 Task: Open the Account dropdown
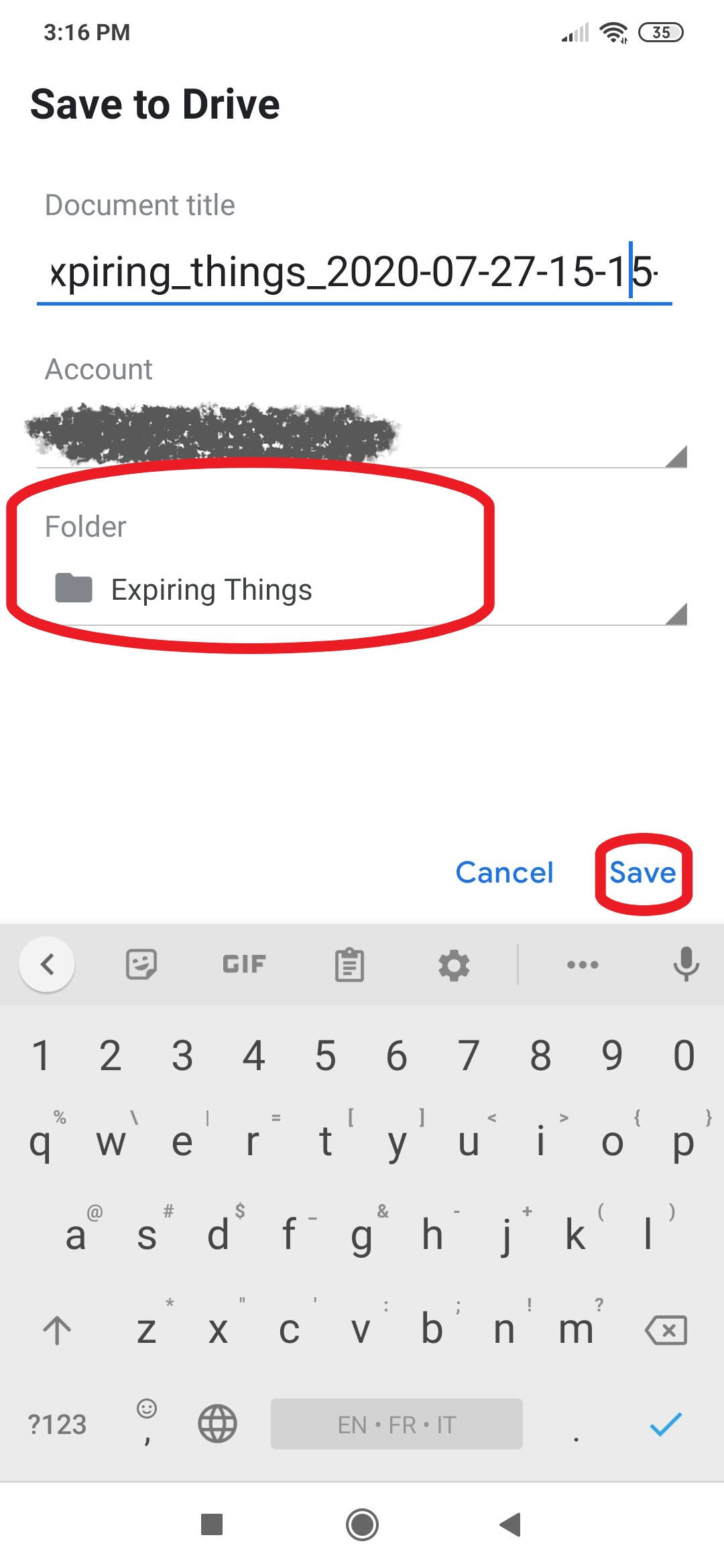click(x=362, y=436)
